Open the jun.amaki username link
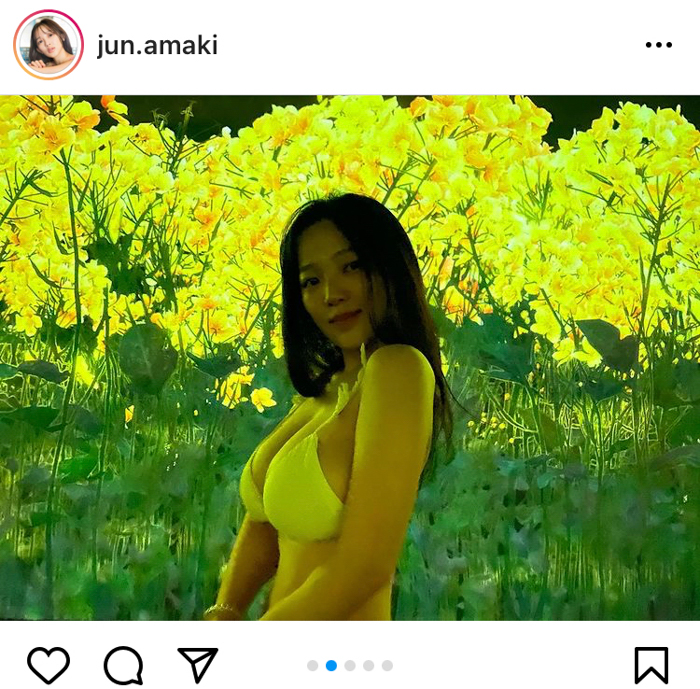Image resolution: width=700 pixels, height=689 pixels. point(157,46)
